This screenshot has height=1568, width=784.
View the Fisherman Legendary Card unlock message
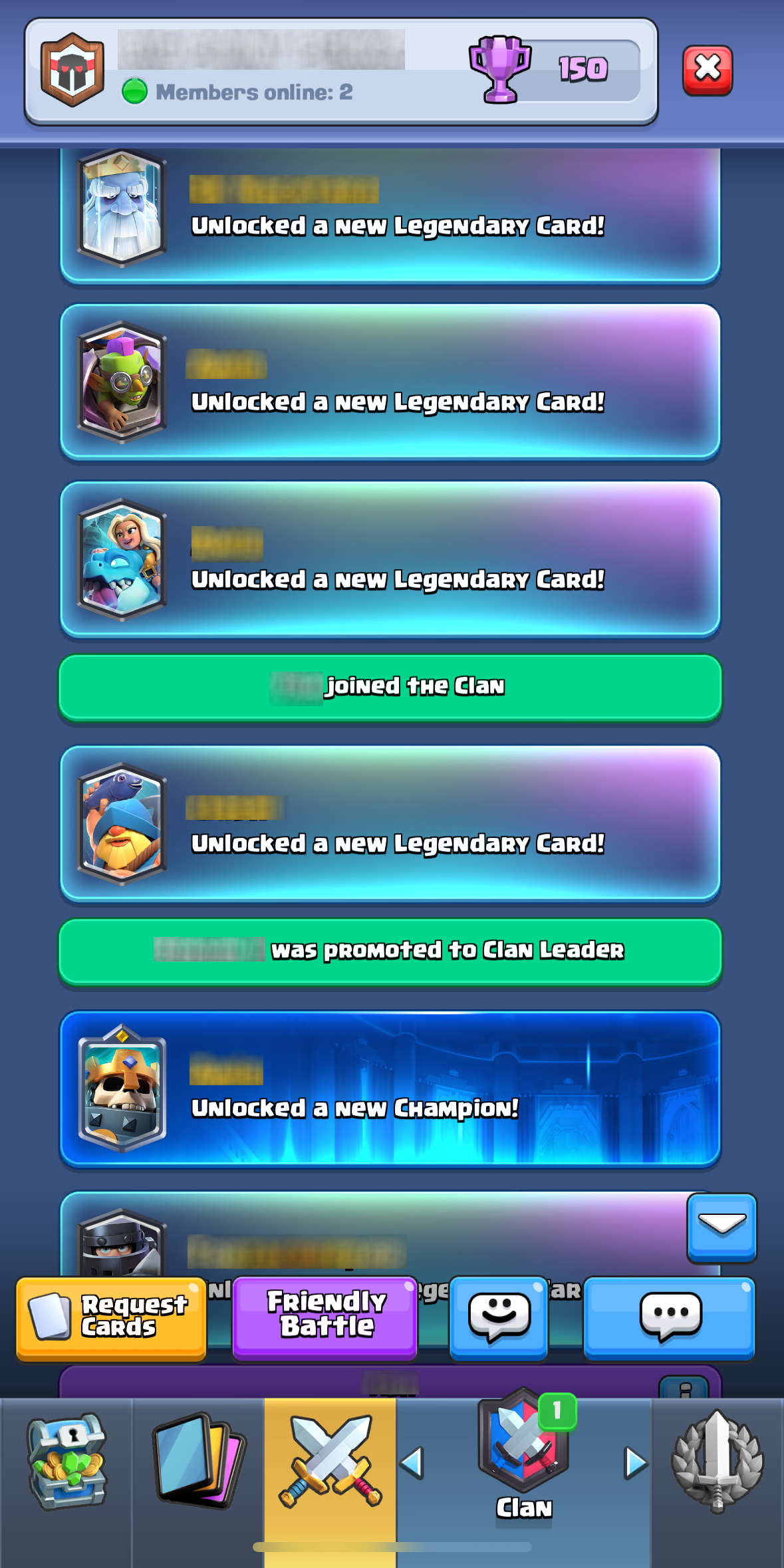point(390,823)
